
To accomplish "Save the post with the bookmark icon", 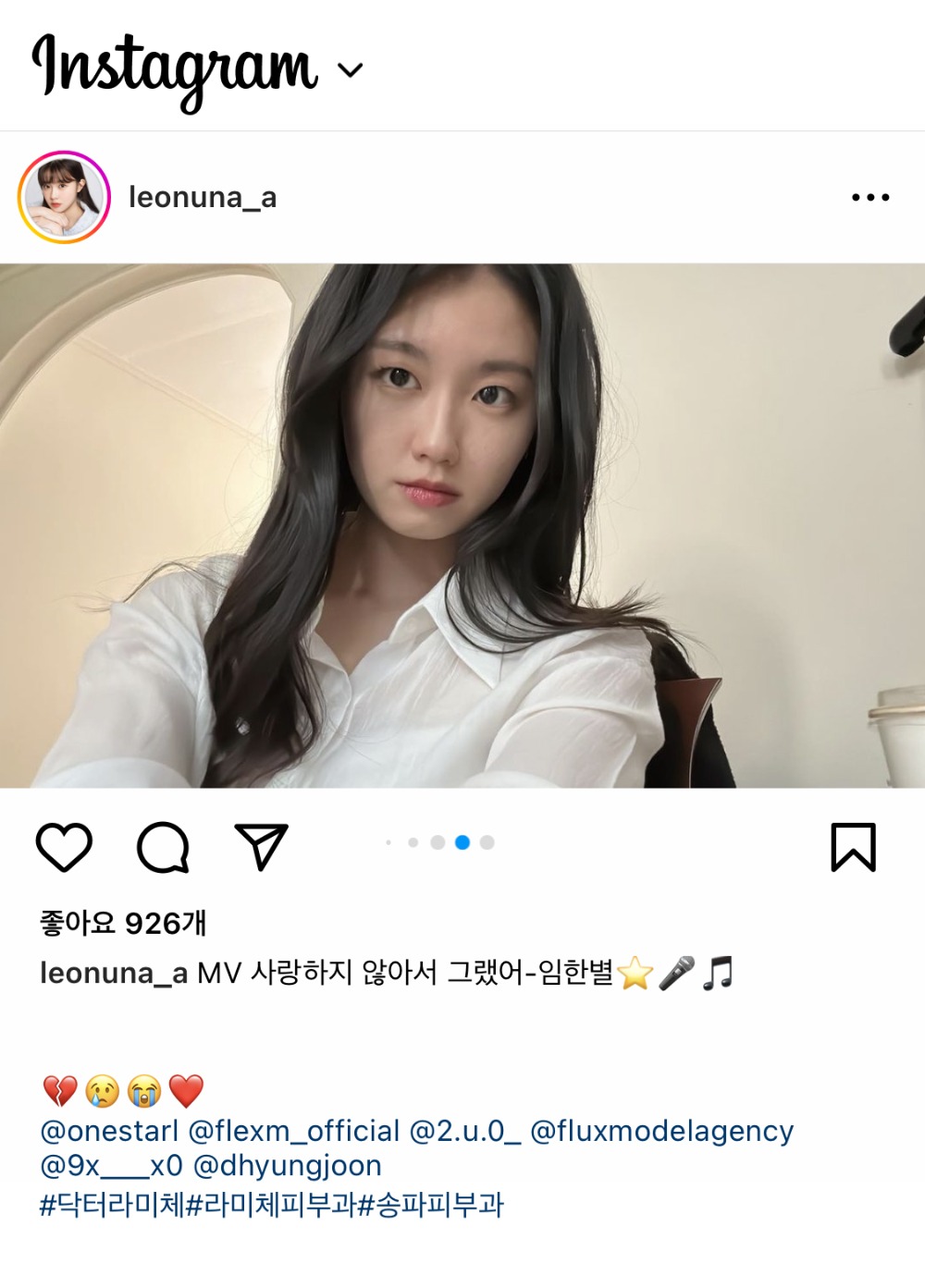I will 853,847.
